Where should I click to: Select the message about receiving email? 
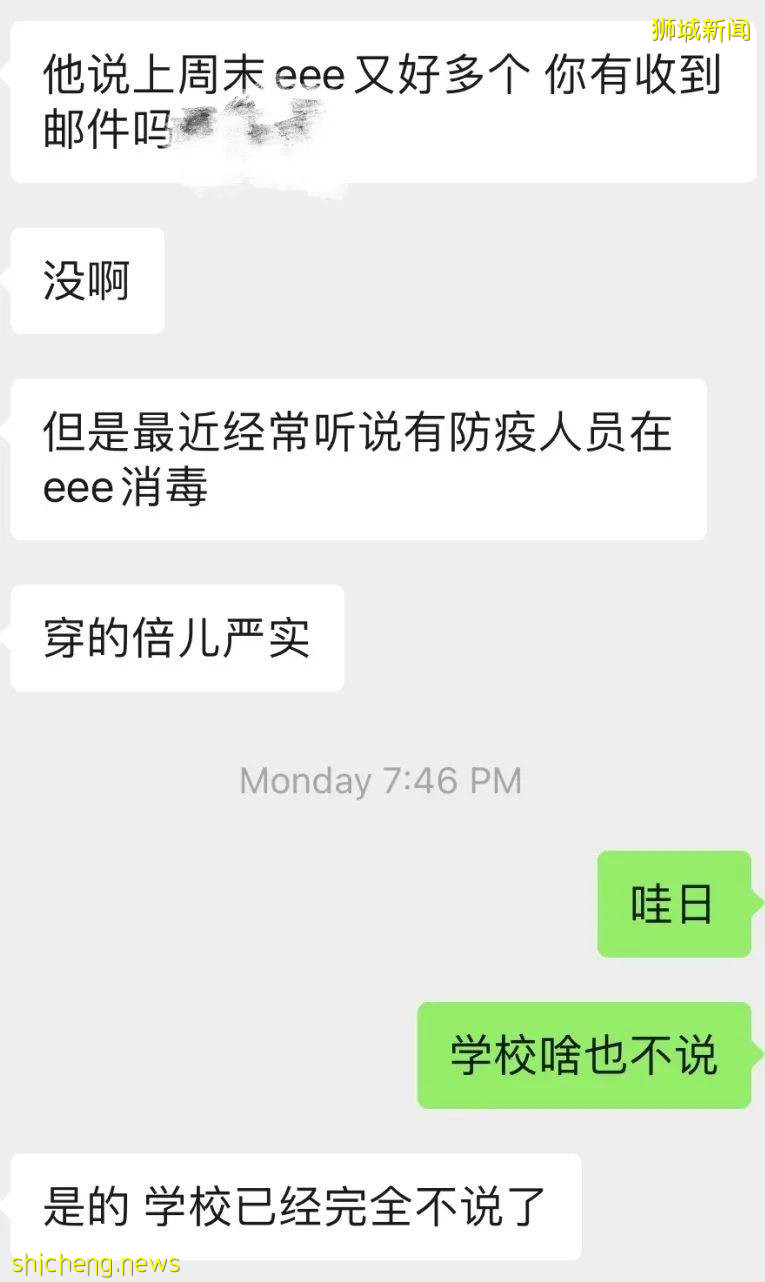tap(380, 100)
